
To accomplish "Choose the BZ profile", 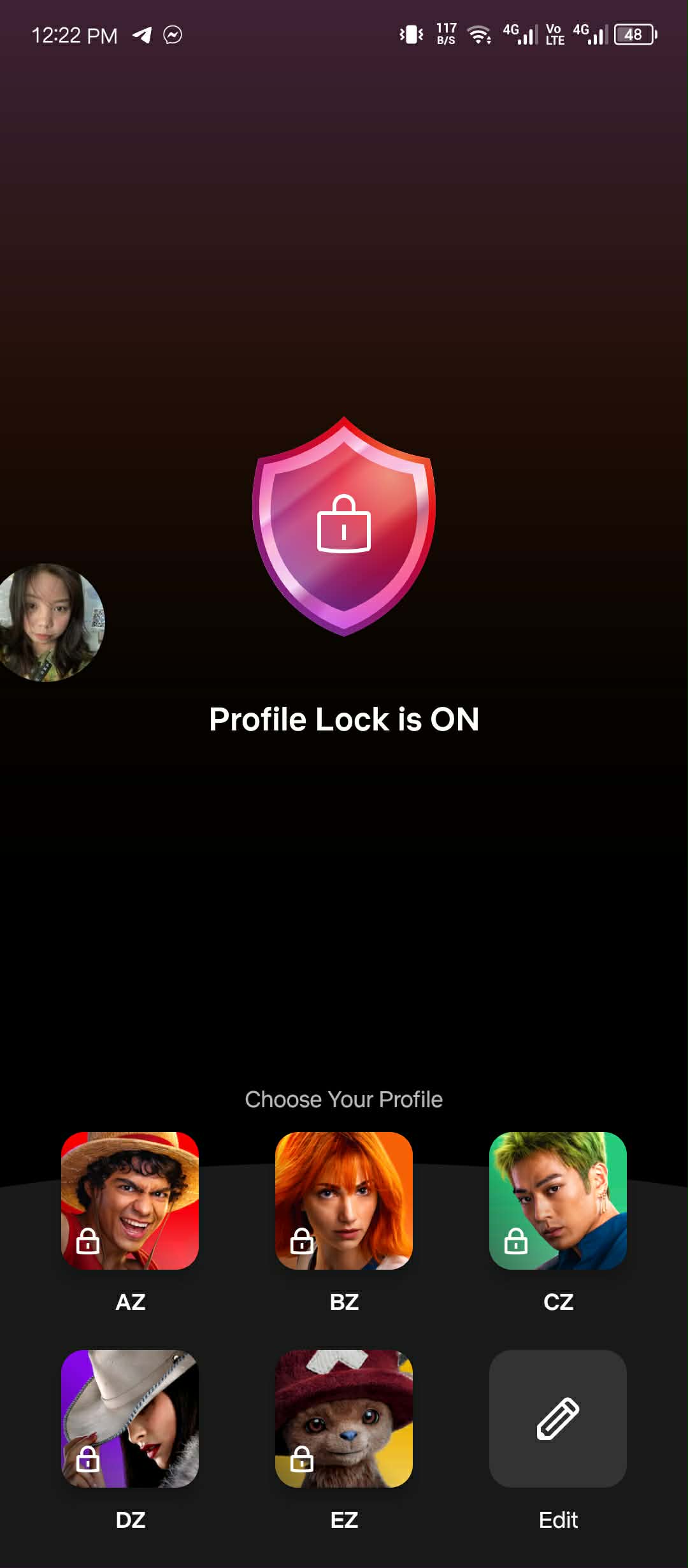I will coord(344,1201).
